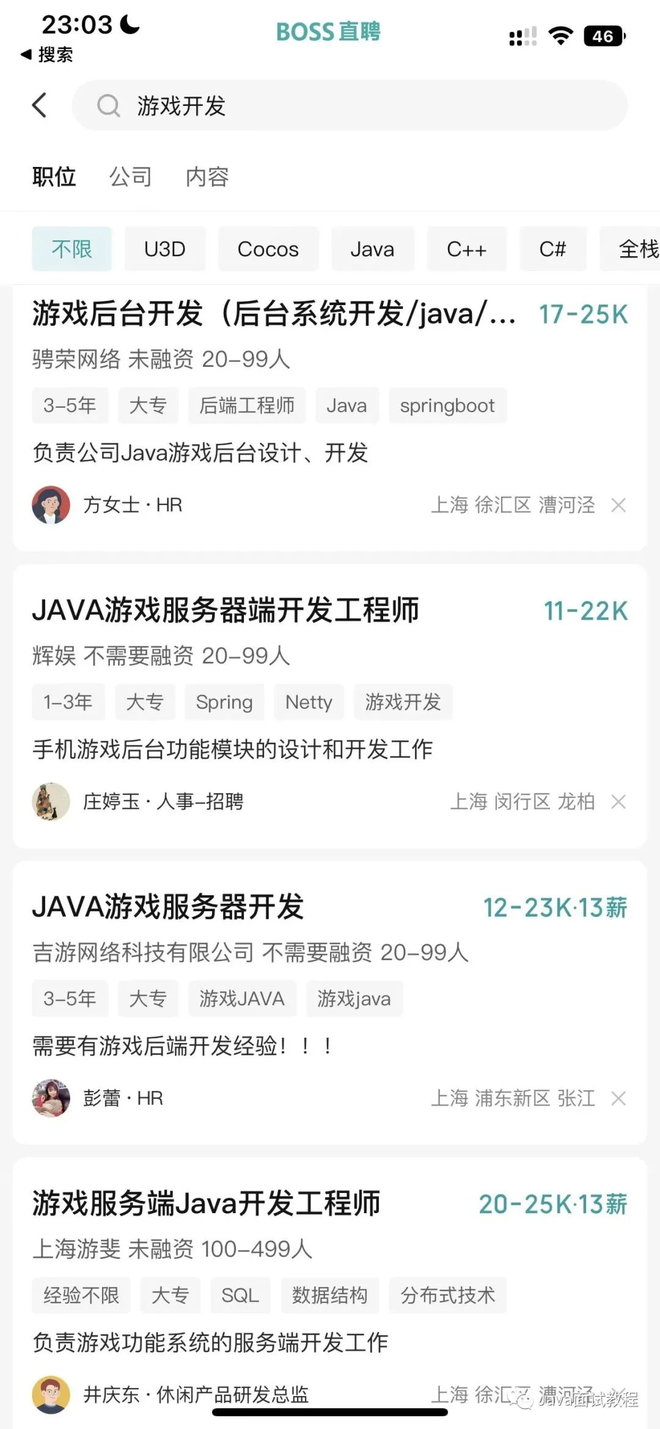Select the 职位 tab
The image size is (660, 1429).
[x=54, y=177]
